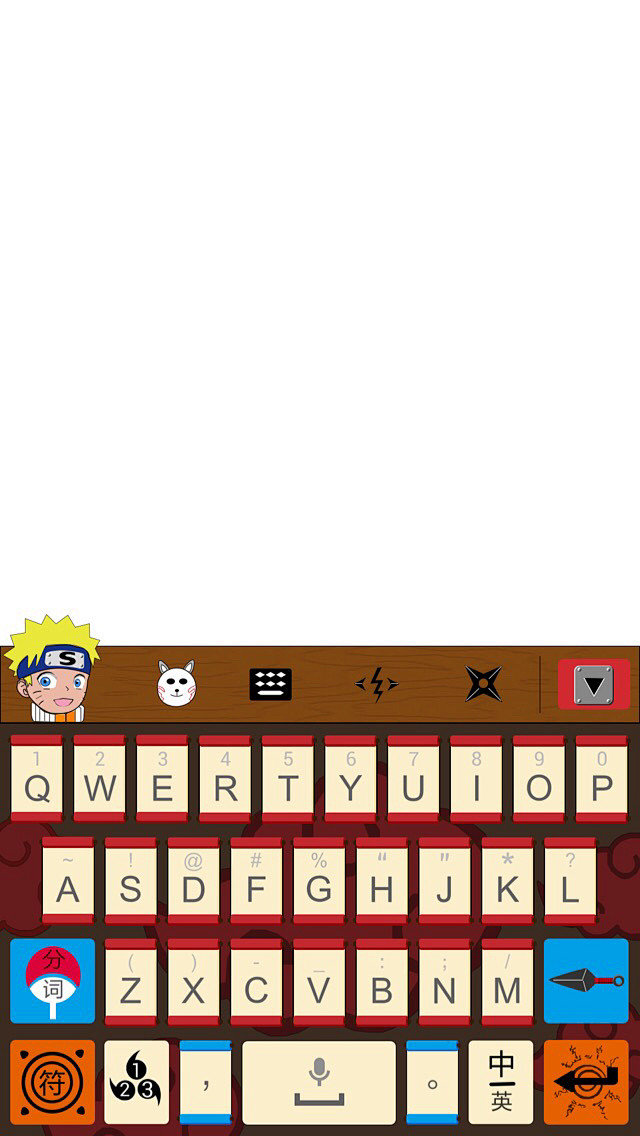640x1136 pixels.
Task: Switch to the 123 number keypad
Action: (136, 1082)
